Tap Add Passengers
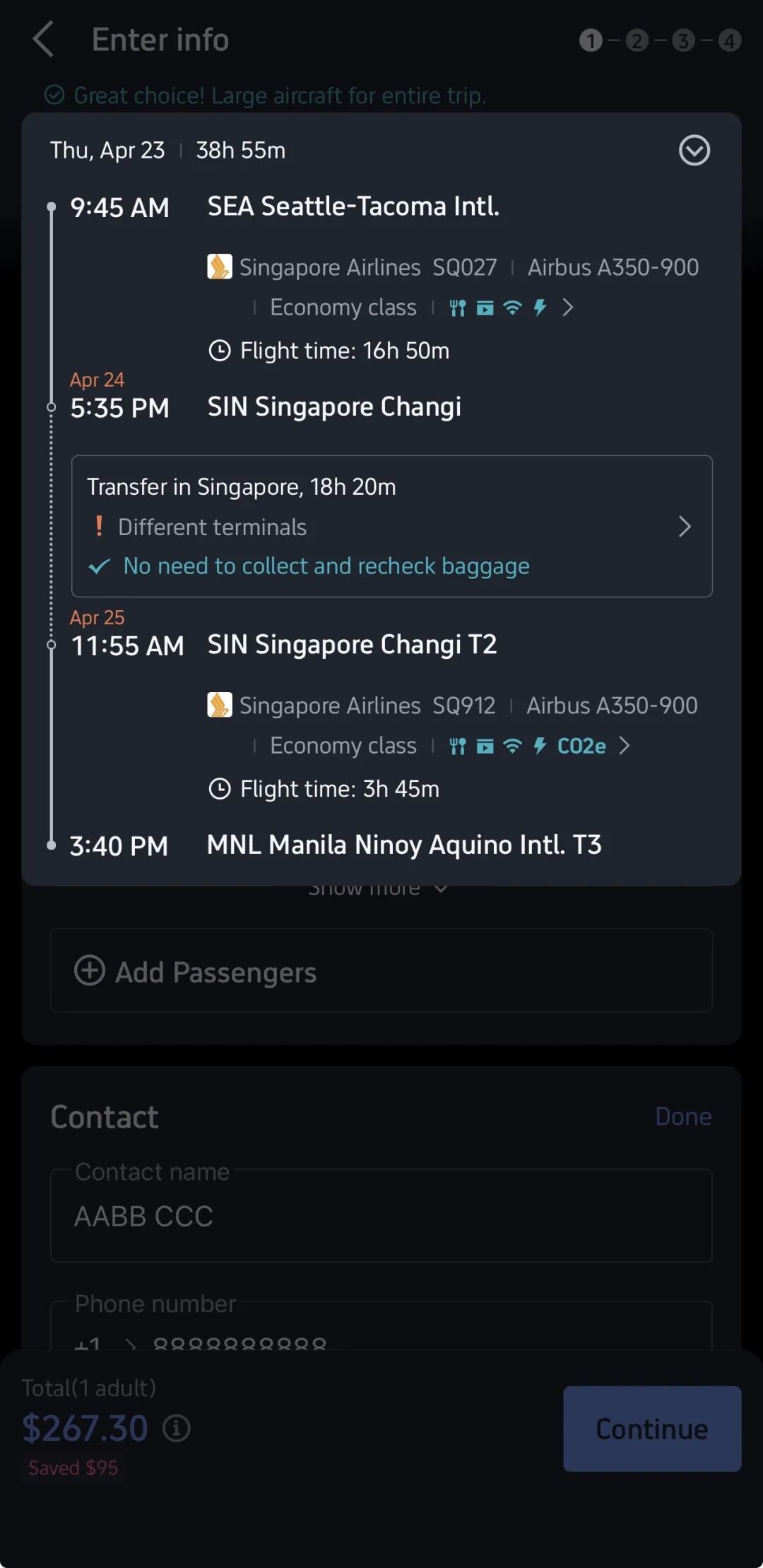The height and width of the screenshot is (1568, 763). [381, 971]
